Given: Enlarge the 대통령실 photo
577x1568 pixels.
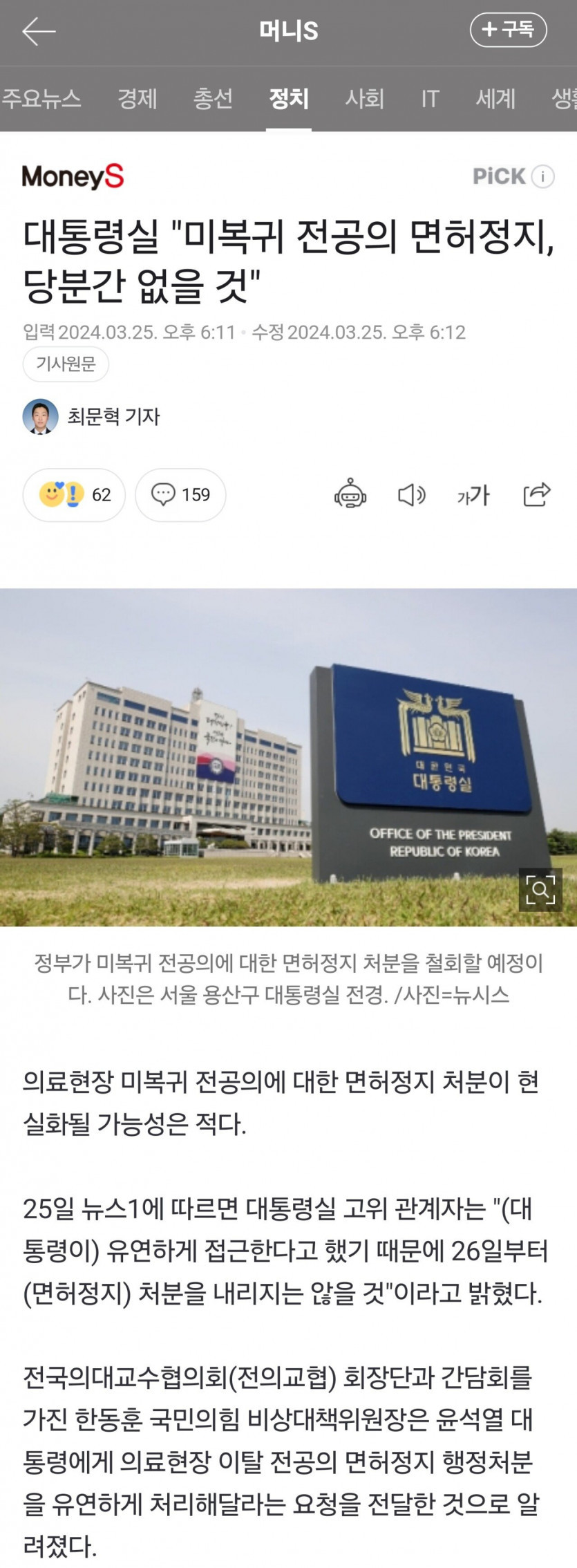Looking at the screenshot, I should pos(540,890).
